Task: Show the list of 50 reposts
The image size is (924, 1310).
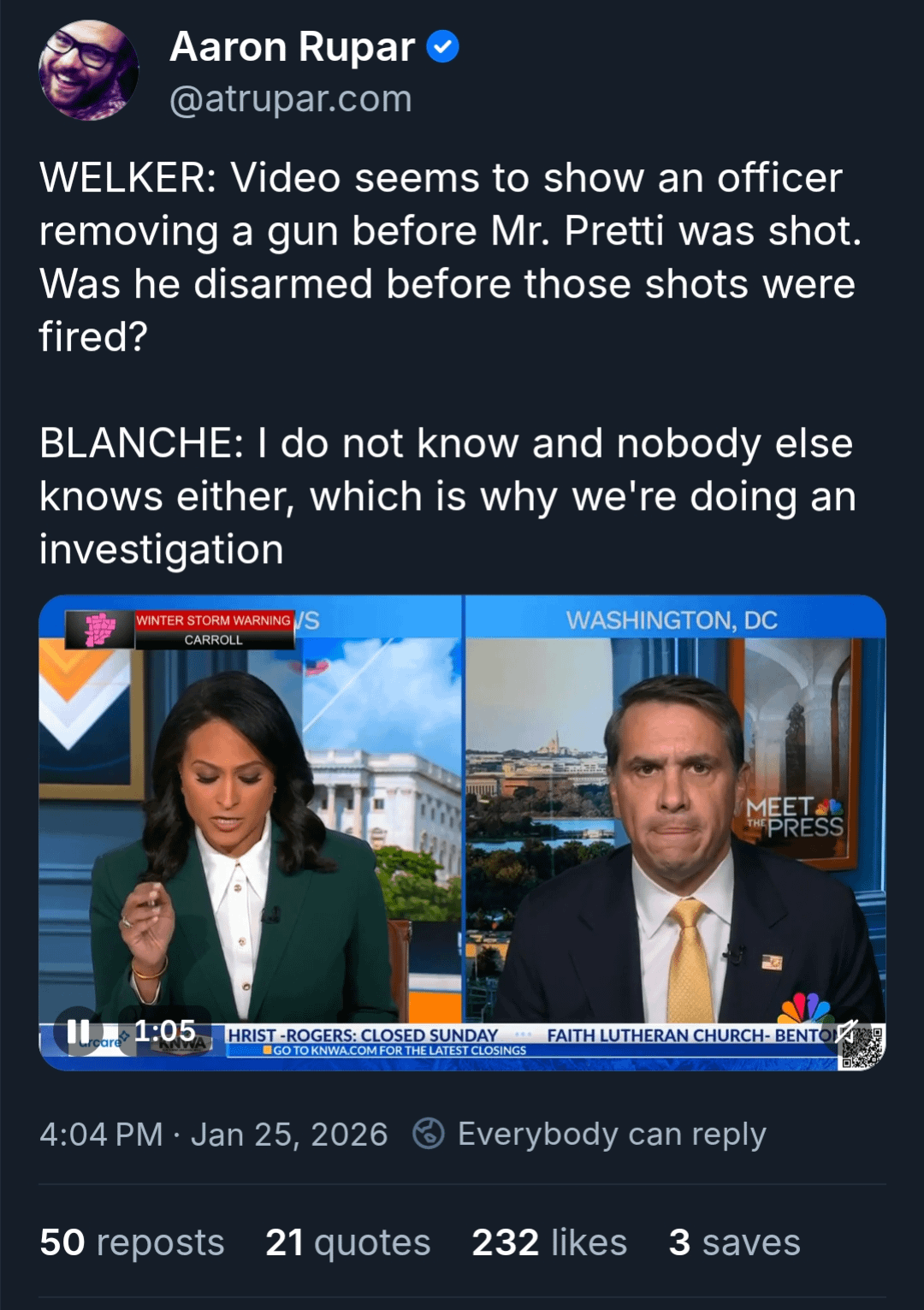Action: click(x=133, y=1242)
